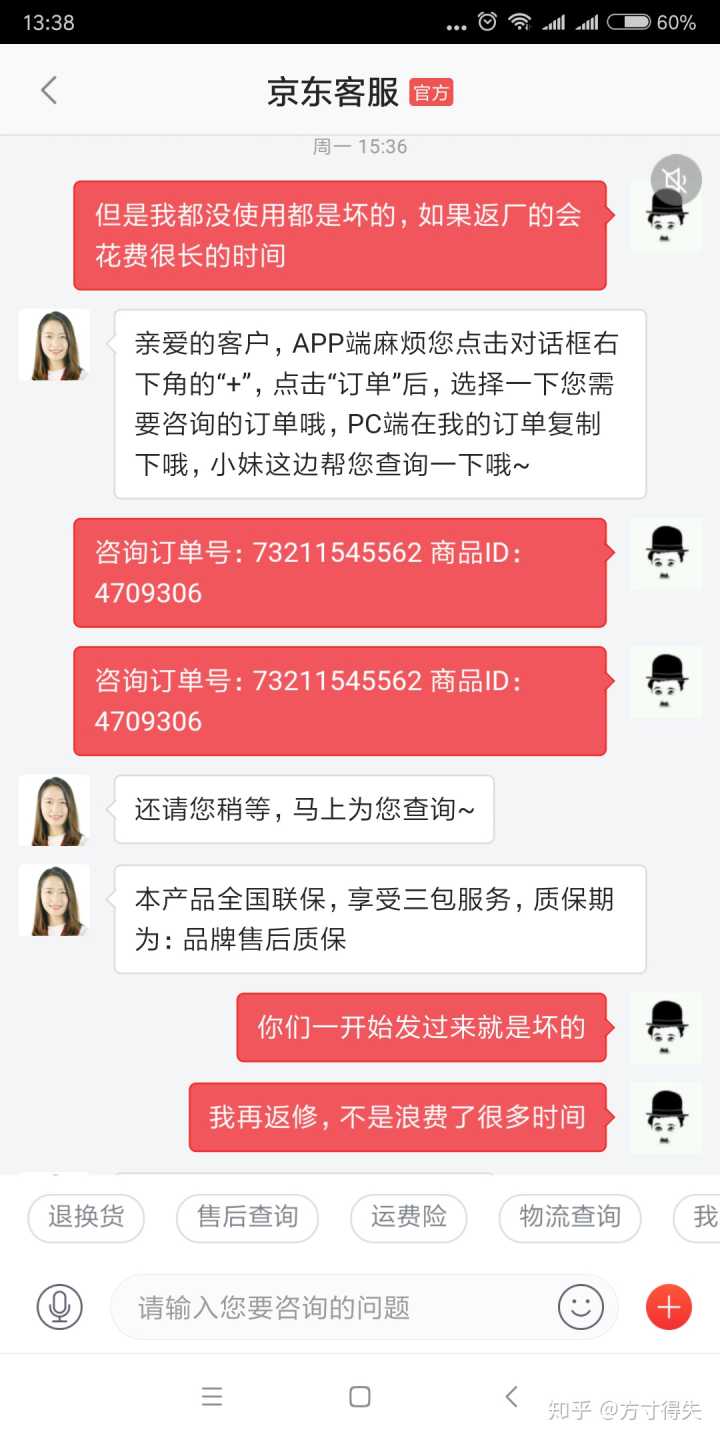
Task: Go to the system home screen
Action: (x=360, y=1397)
